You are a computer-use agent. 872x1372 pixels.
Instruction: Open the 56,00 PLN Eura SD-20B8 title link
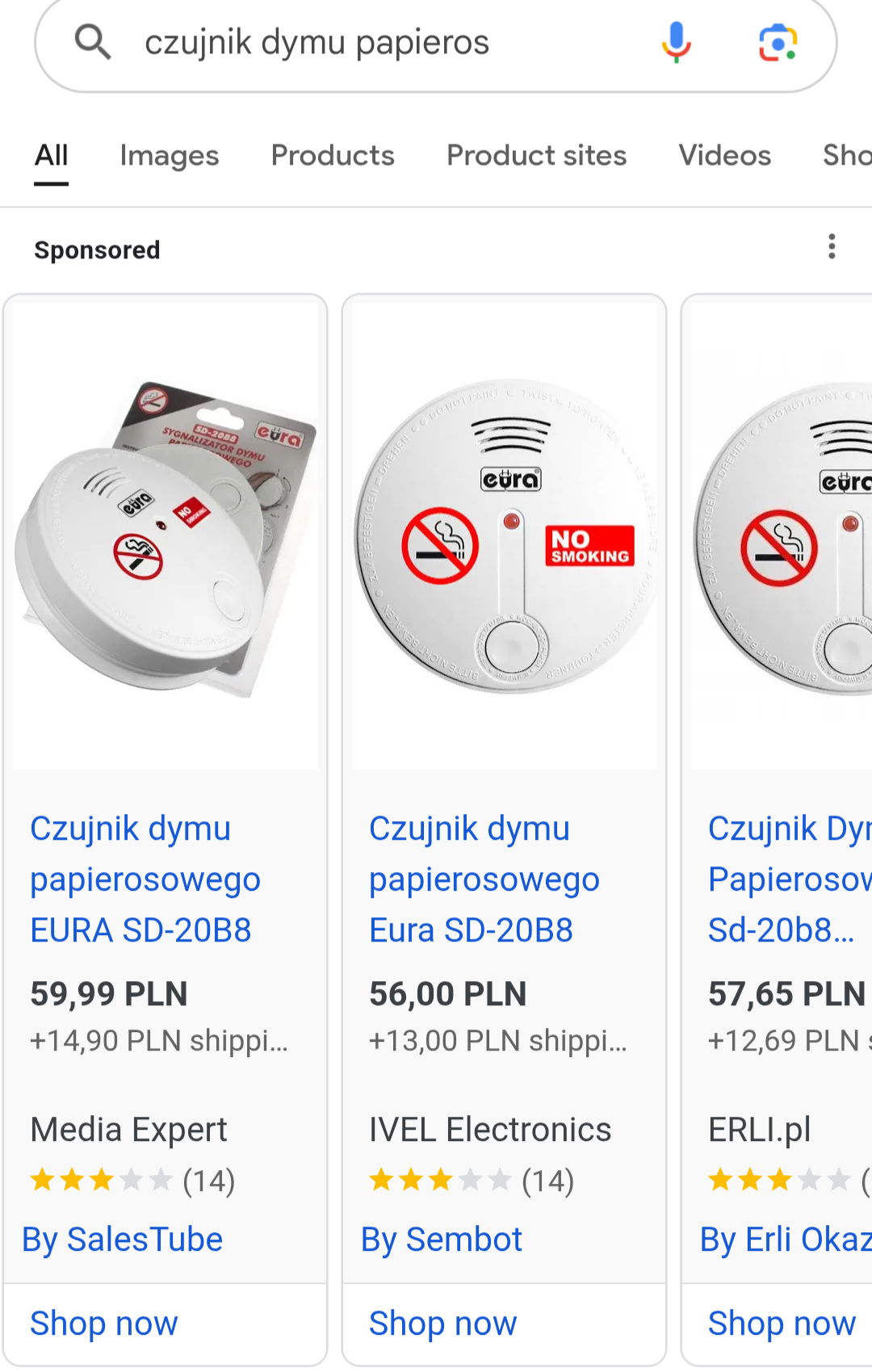484,879
